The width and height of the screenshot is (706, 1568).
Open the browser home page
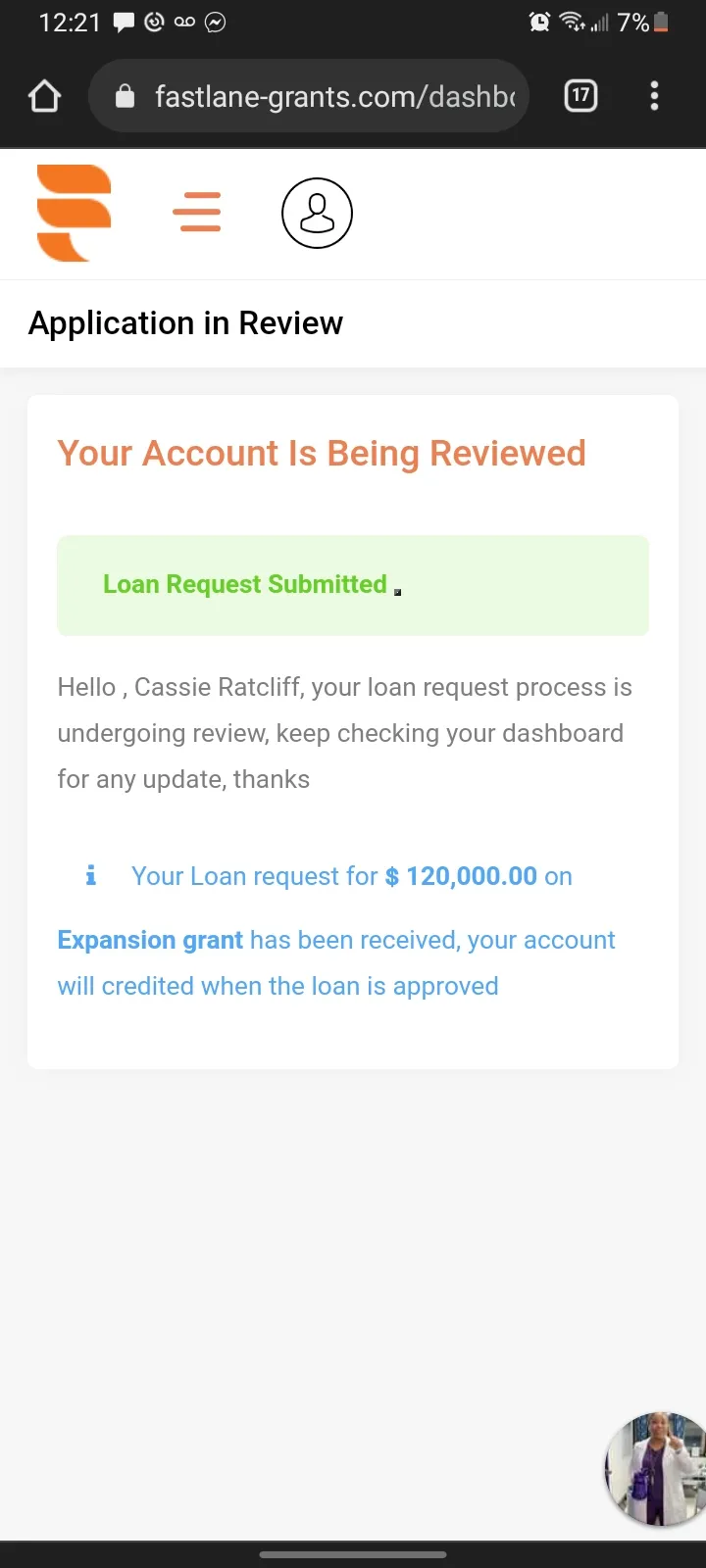click(x=45, y=96)
